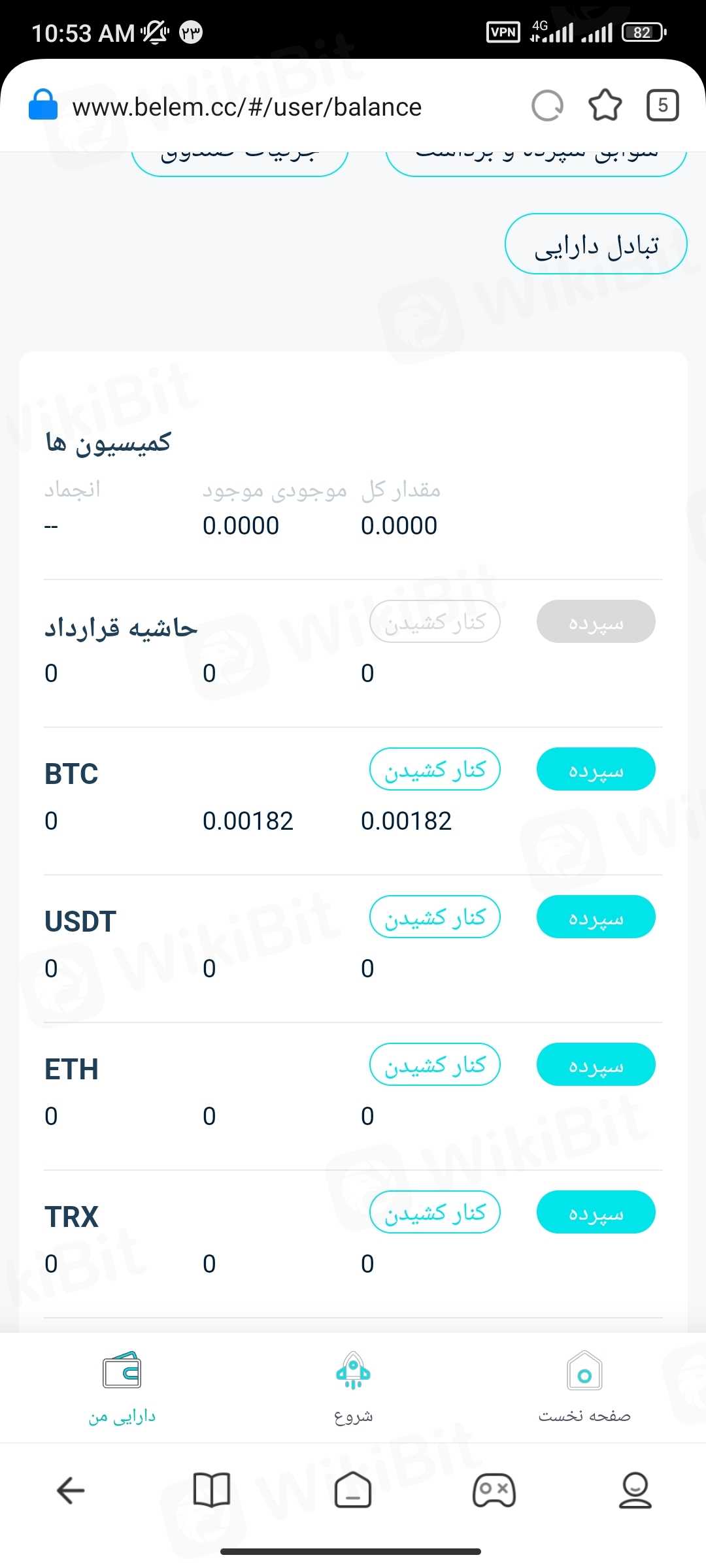
Task: Open browser bookmarks book icon
Action: pos(212,1490)
